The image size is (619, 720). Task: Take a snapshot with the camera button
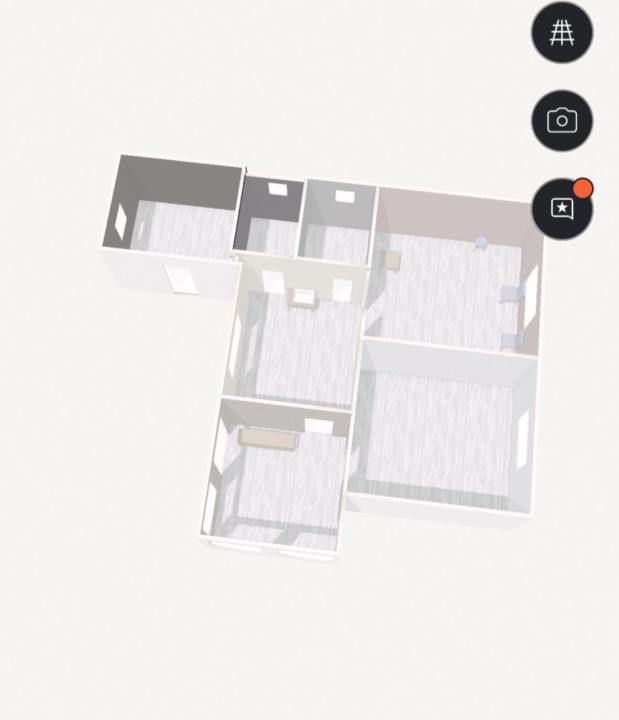562,121
